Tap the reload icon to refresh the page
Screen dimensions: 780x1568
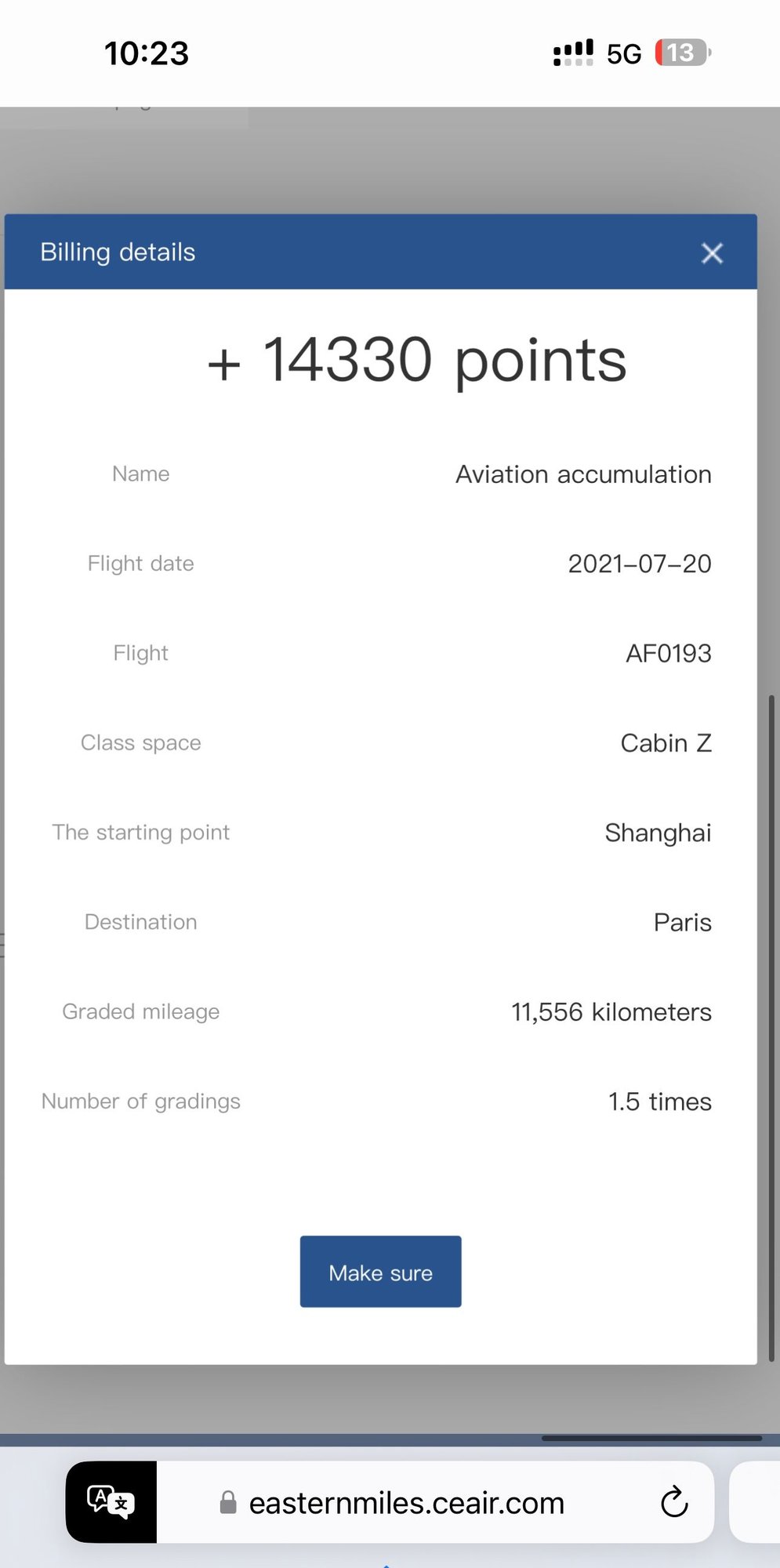pos(673,1502)
